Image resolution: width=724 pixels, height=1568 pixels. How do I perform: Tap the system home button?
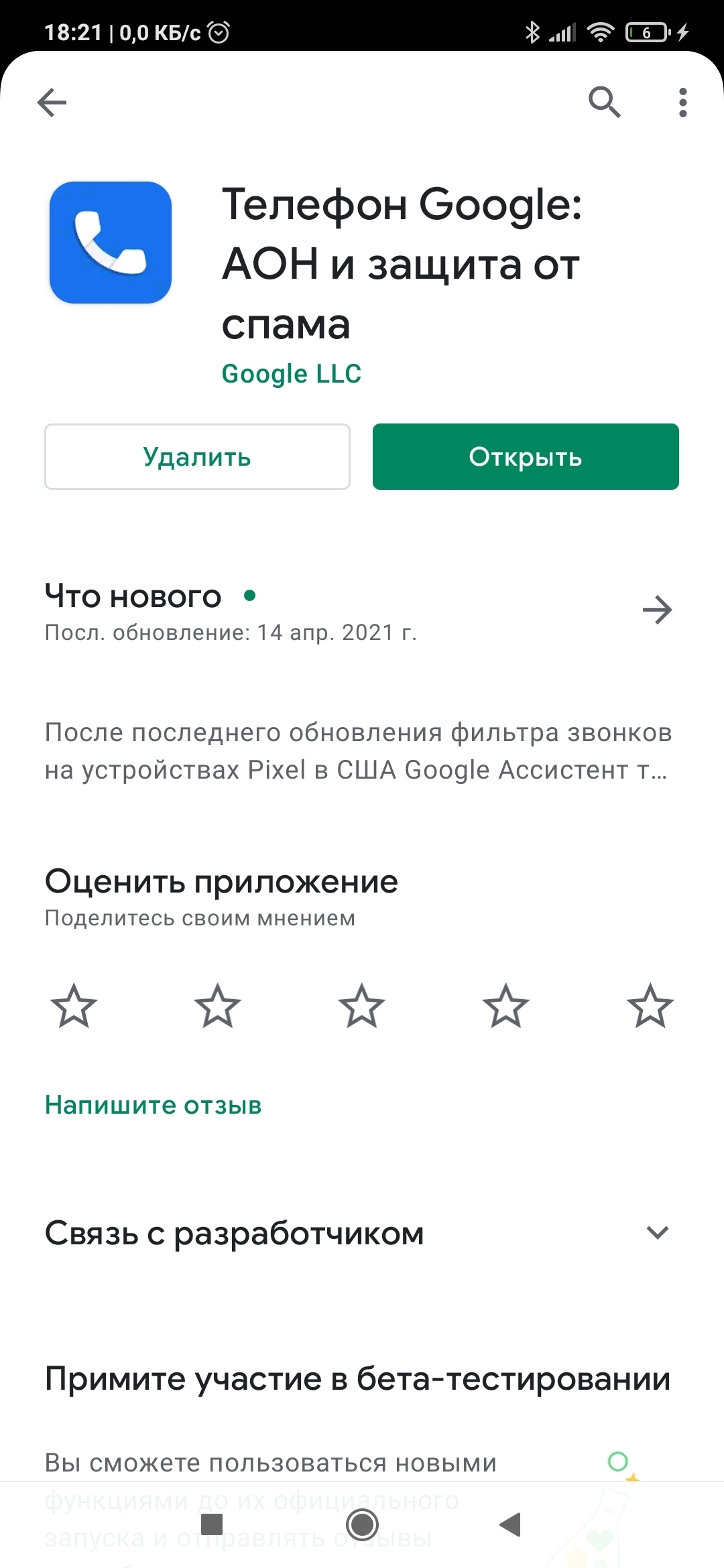click(362, 1524)
